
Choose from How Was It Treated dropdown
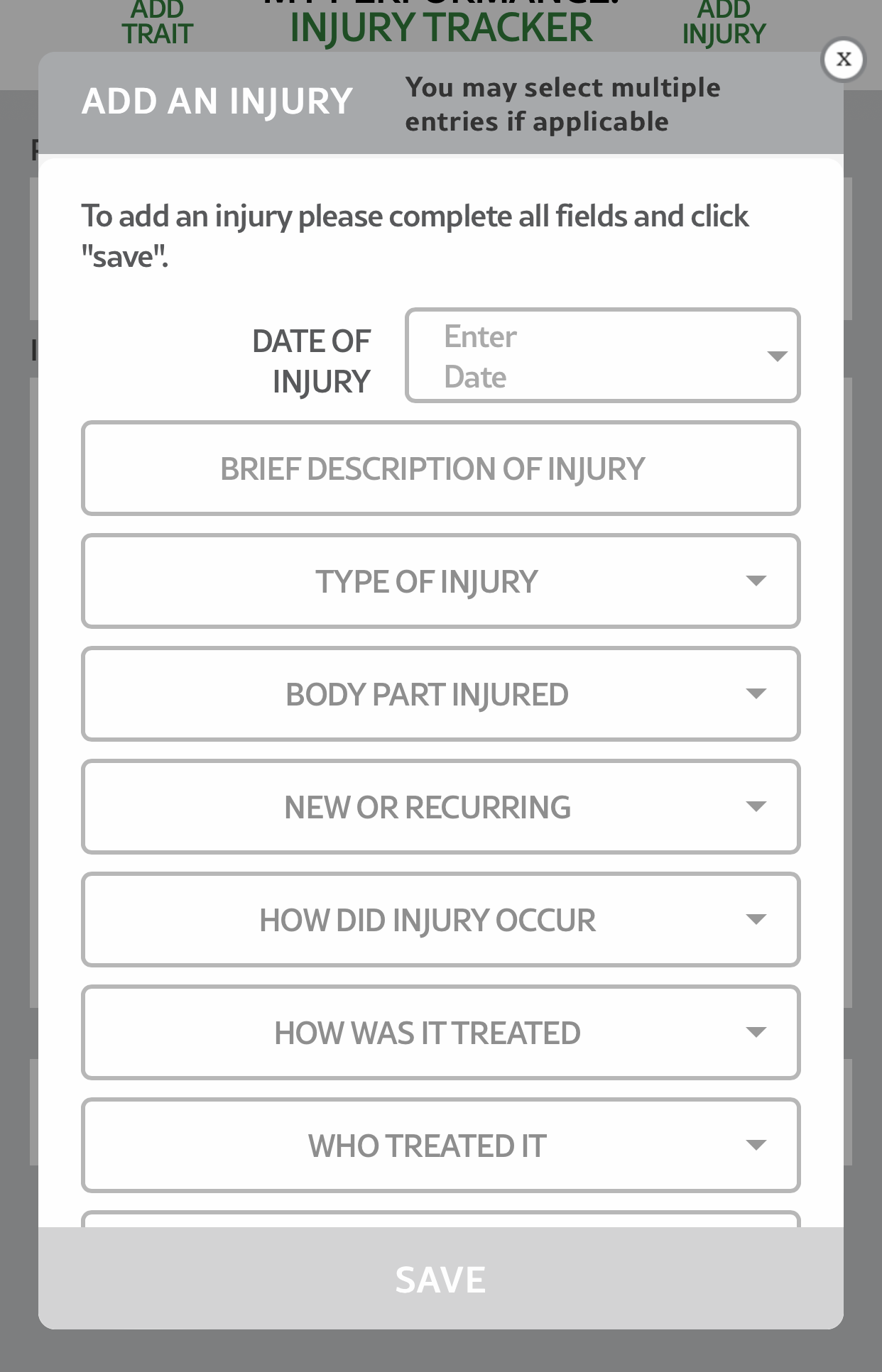pyautogui.click(x=440, y=1033)
